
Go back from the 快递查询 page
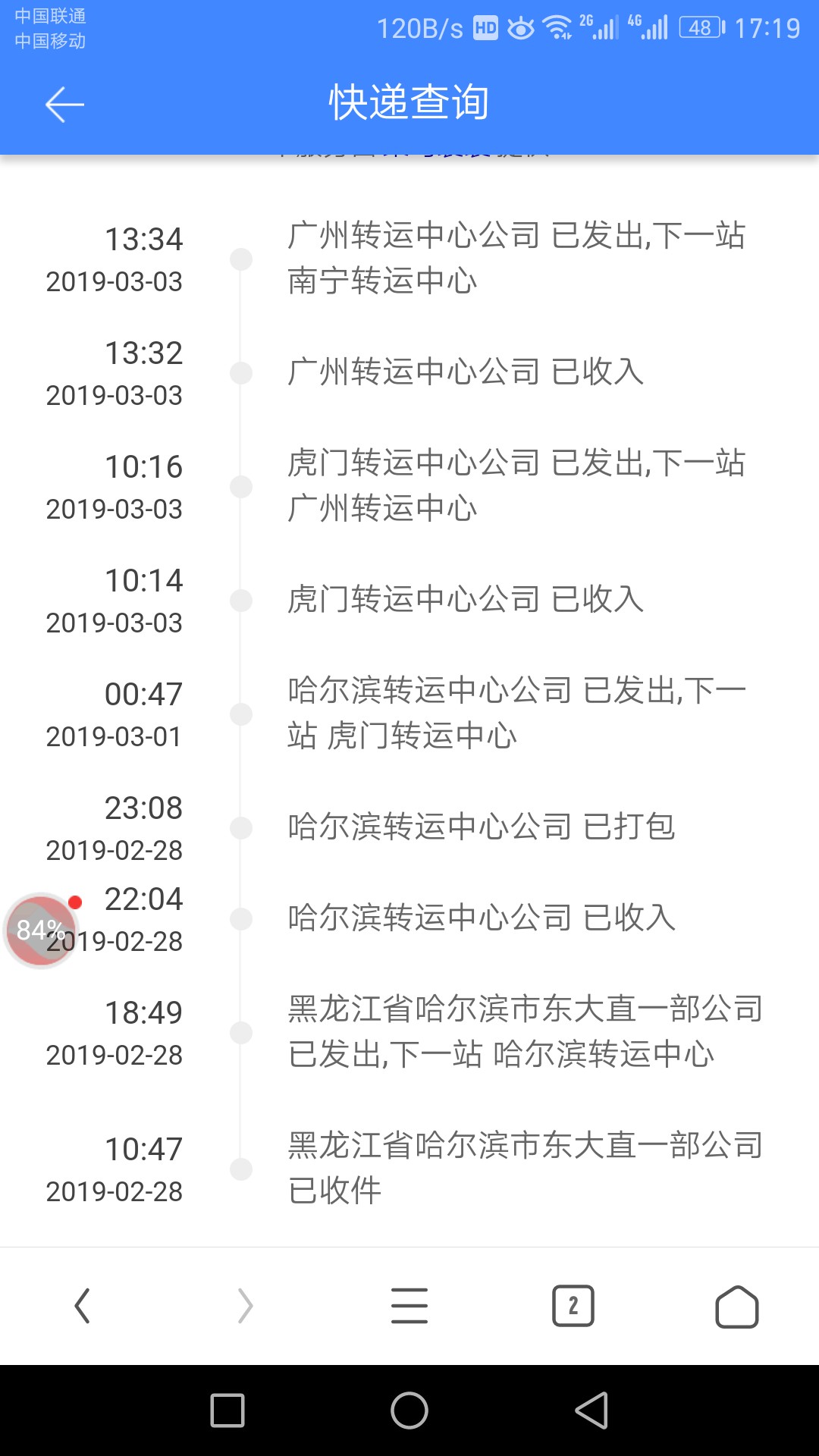point(64,104)
